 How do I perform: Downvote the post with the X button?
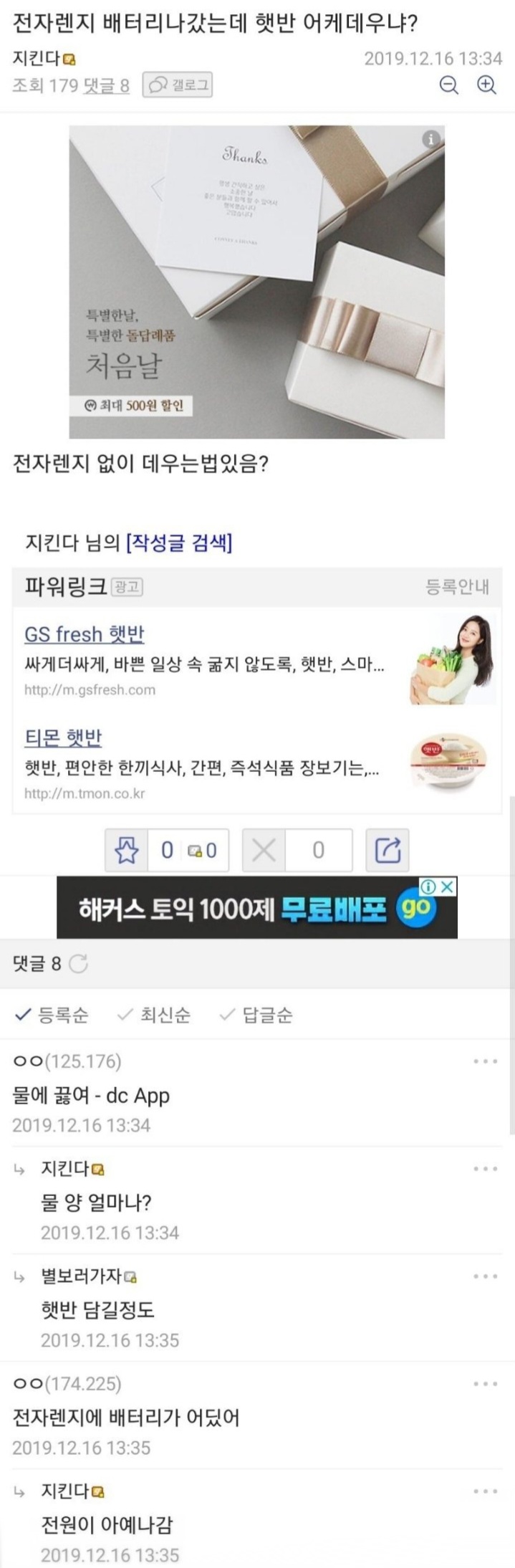coord(264,850)
